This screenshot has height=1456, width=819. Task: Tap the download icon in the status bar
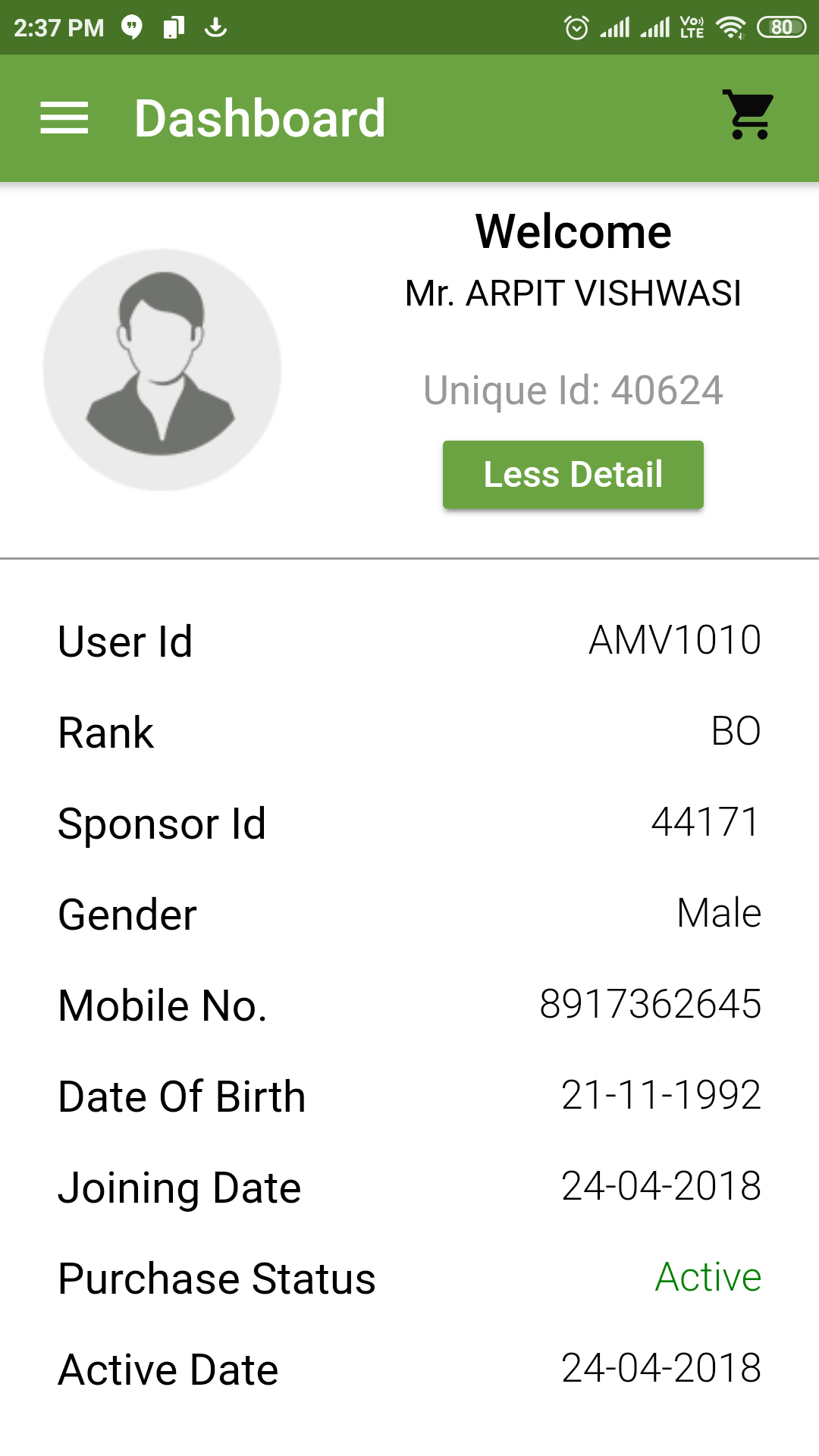[x=215, y=27]
